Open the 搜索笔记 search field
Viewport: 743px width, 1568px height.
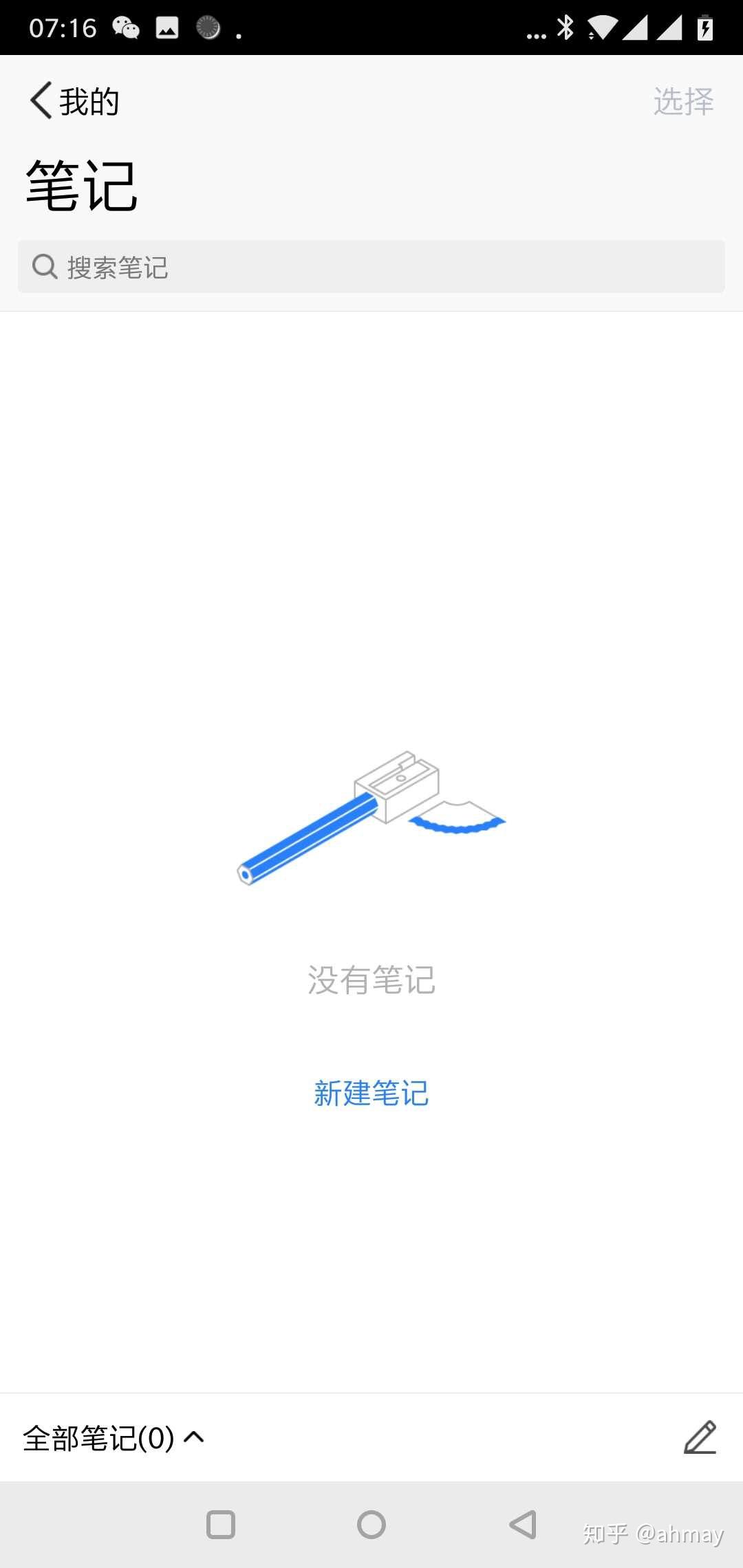click(371, 267)
